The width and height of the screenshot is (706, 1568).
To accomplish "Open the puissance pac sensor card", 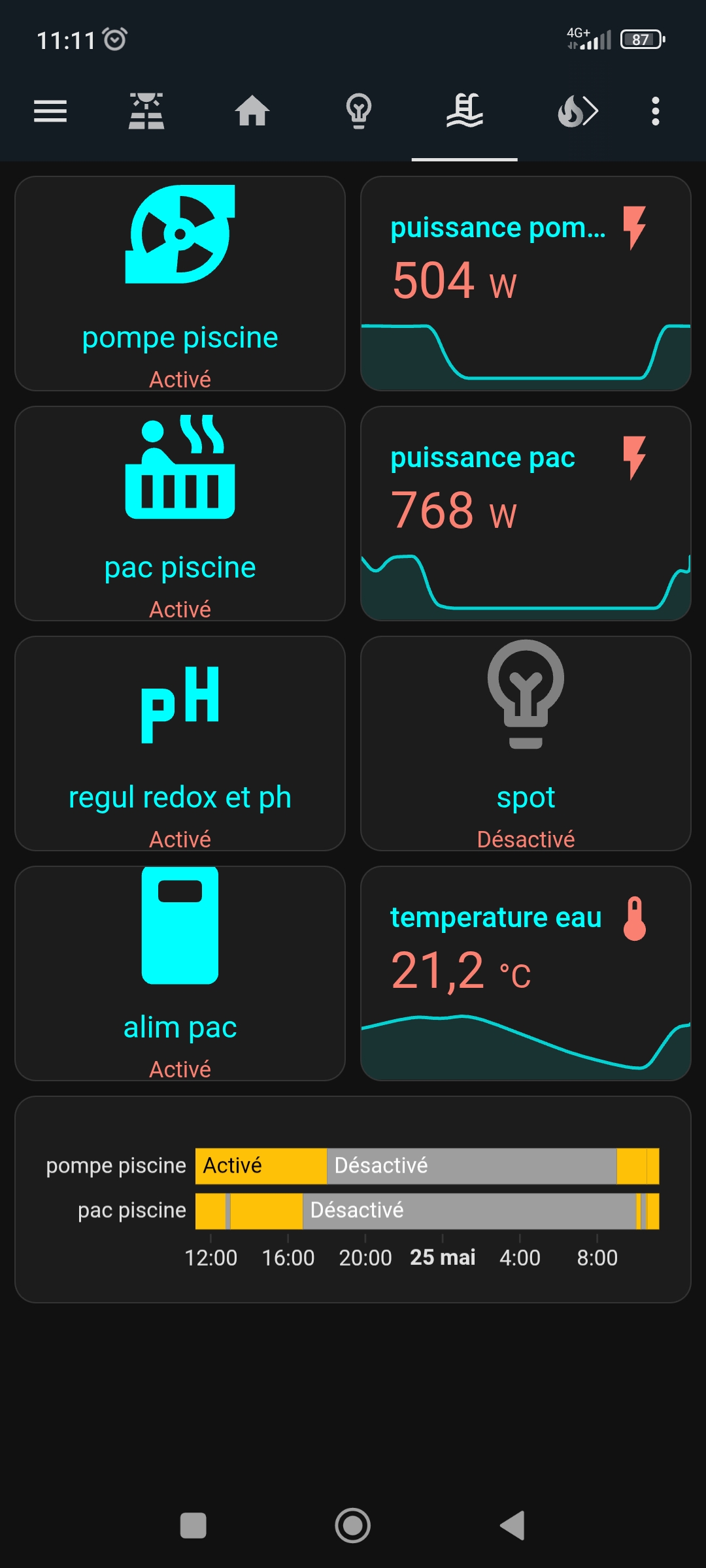I will [526, 514].
